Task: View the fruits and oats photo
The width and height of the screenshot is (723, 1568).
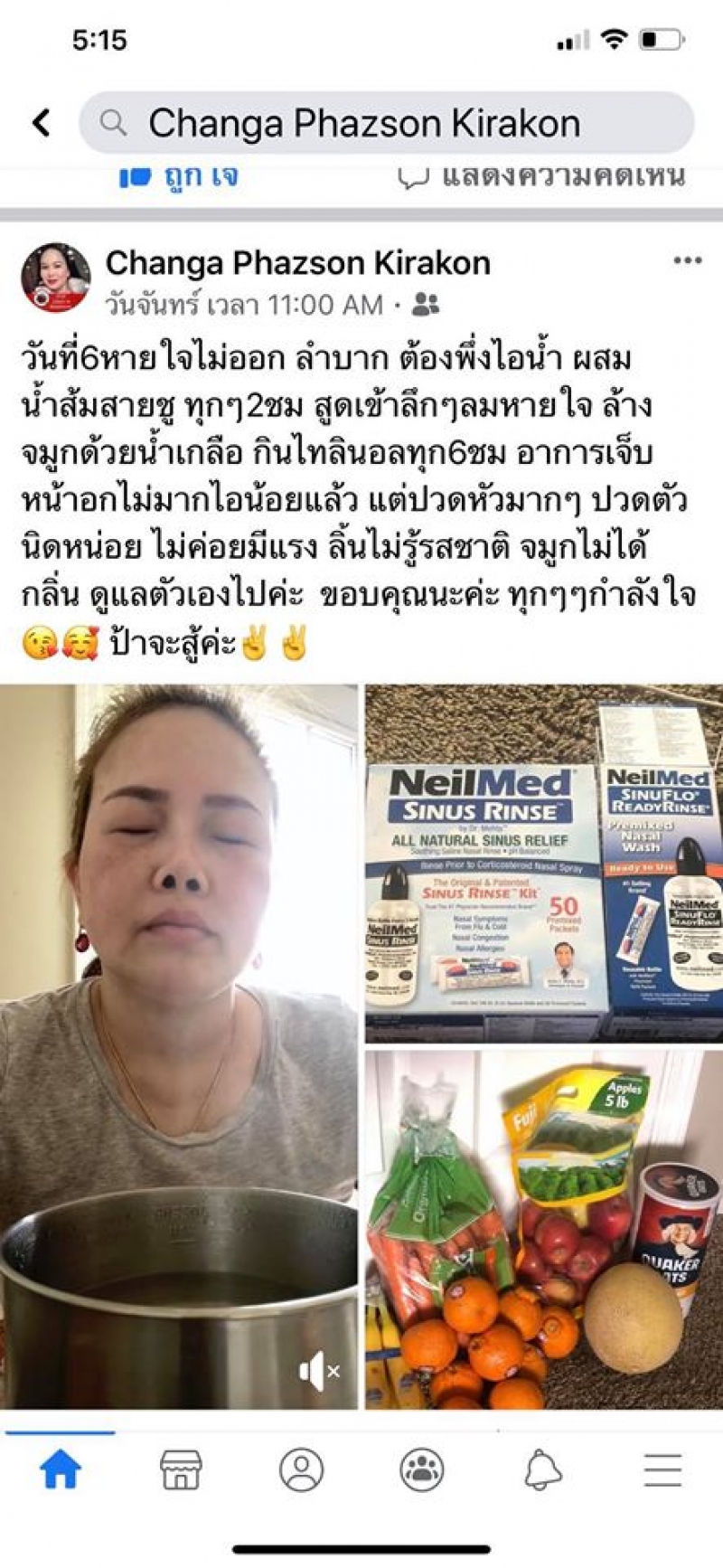Action: [544, 1229]
